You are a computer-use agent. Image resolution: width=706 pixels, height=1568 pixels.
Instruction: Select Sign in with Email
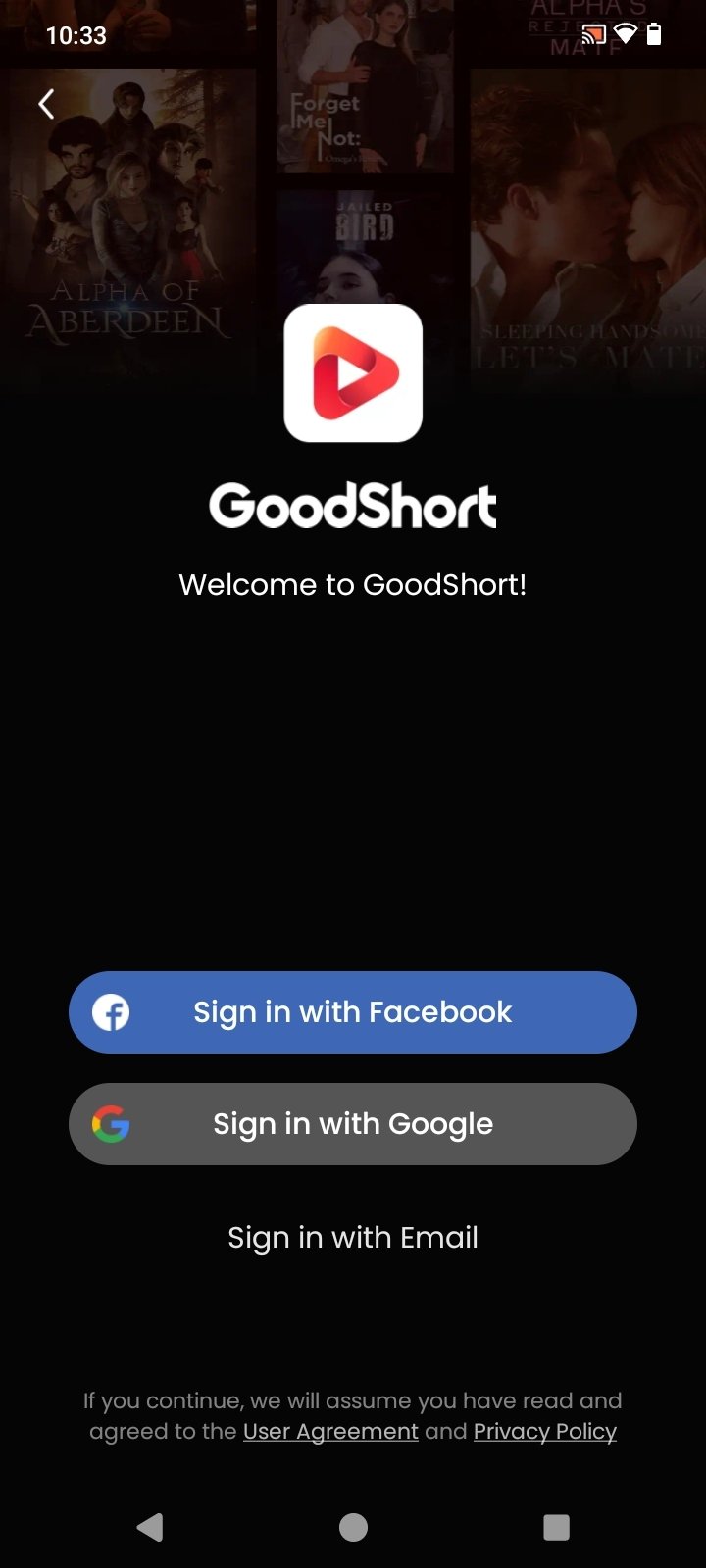353,1238
